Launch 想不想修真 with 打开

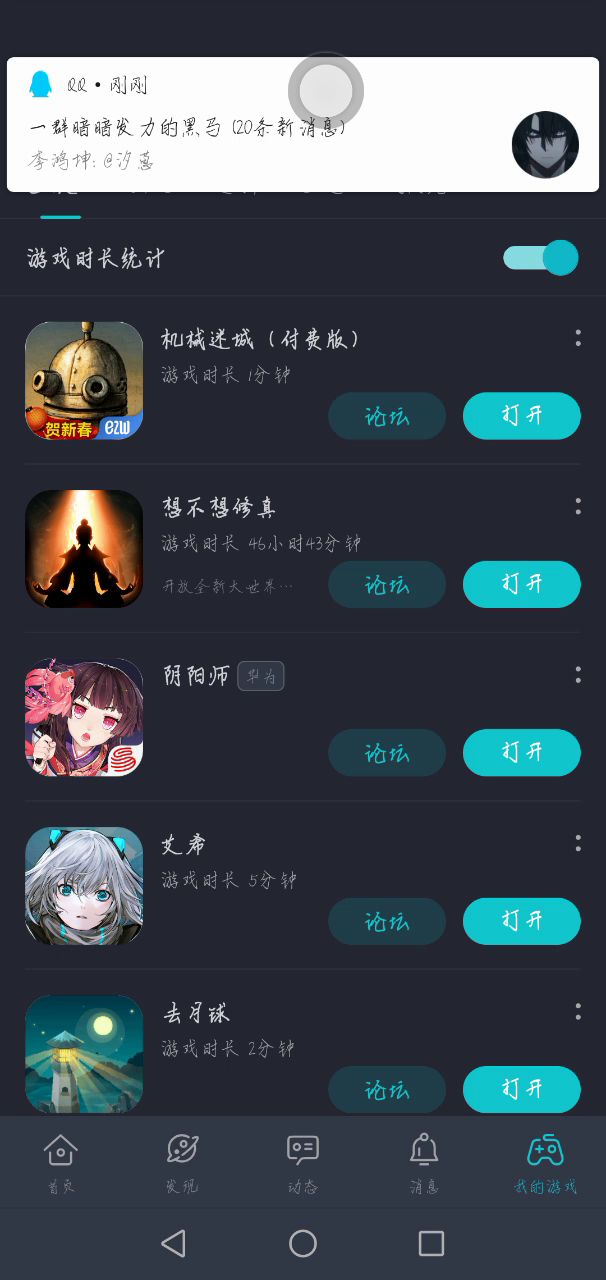click(521, 584)
